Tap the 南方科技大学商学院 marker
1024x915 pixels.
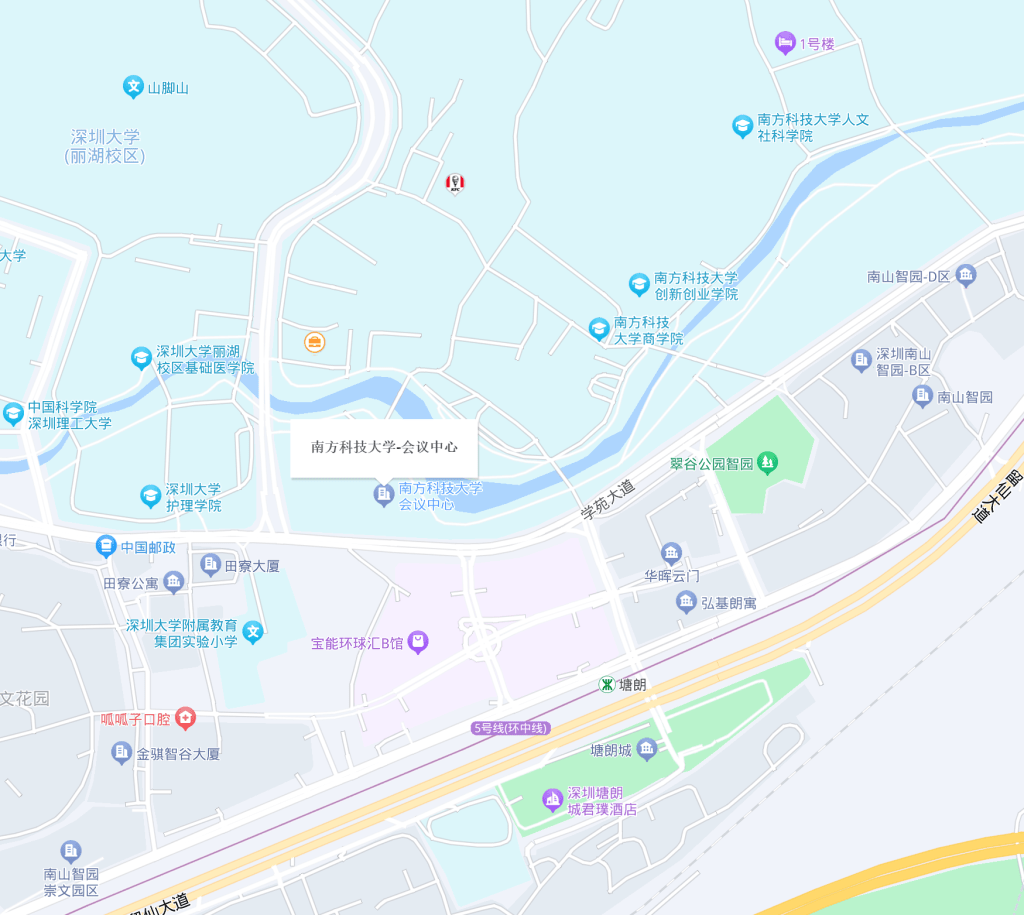click(599, 329)
